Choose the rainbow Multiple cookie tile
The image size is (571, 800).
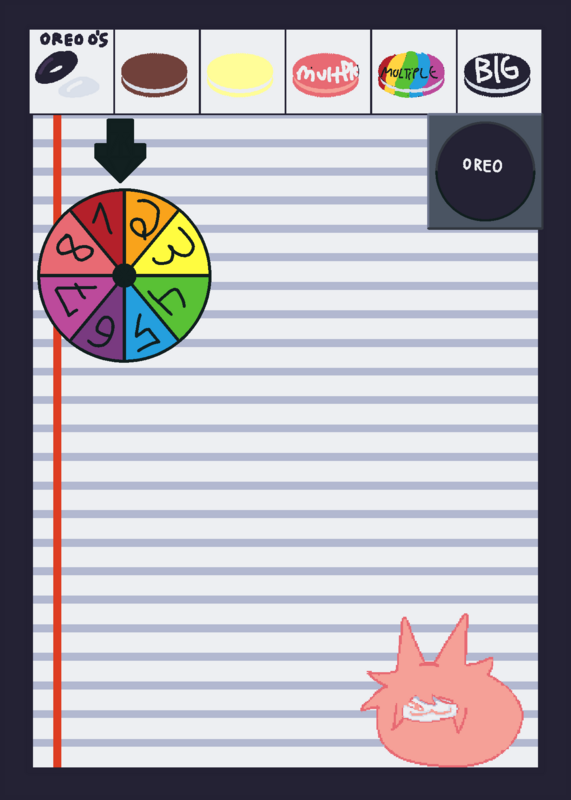pyautogui.click(x=414, y=71)
